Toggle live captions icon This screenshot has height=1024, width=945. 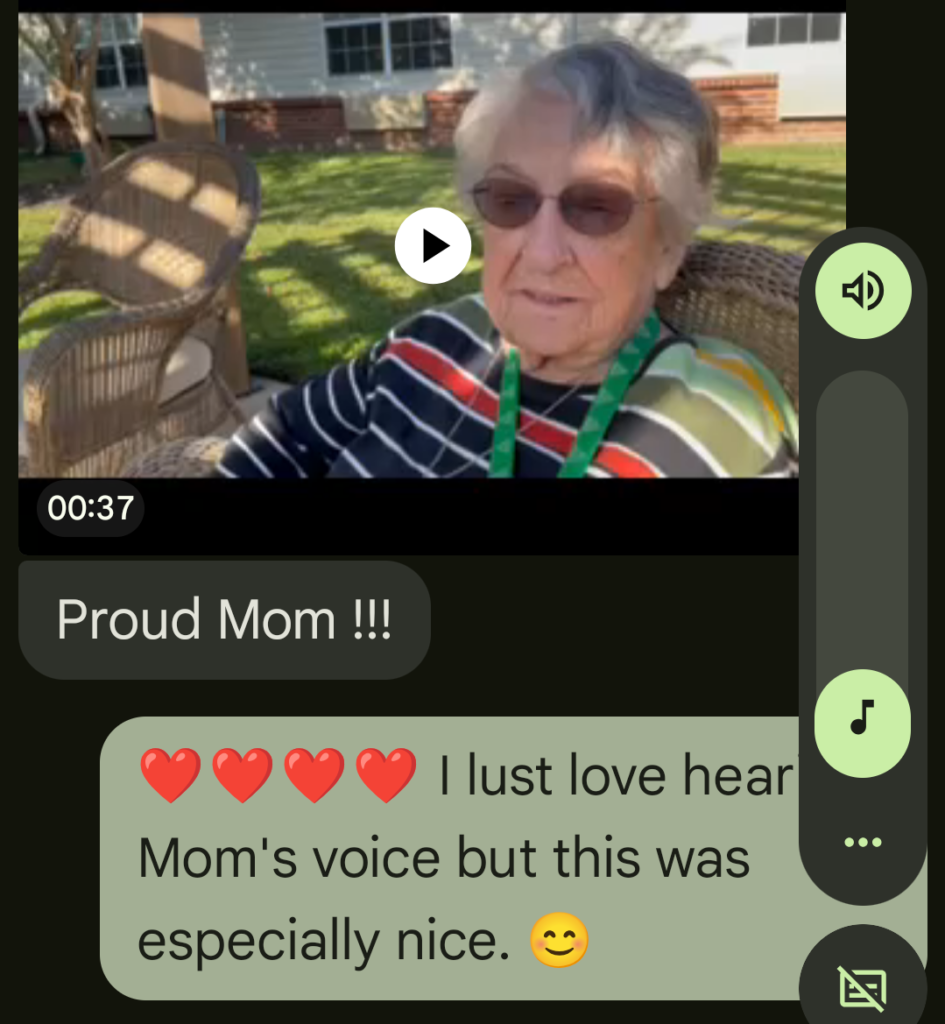tap(862, 988)
